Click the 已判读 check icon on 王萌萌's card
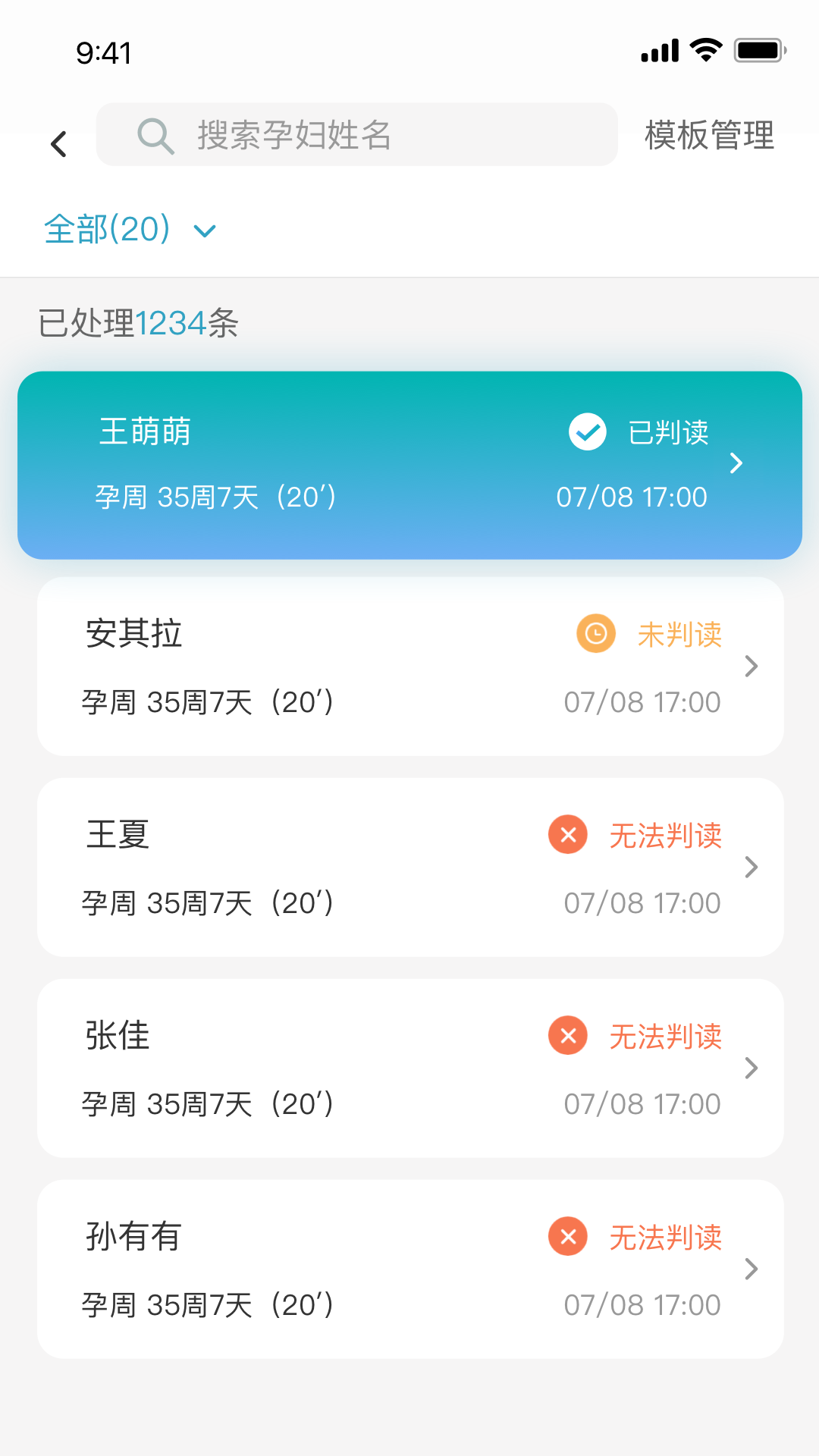This screenshot has height=1456, width=819. click(588, 432)
